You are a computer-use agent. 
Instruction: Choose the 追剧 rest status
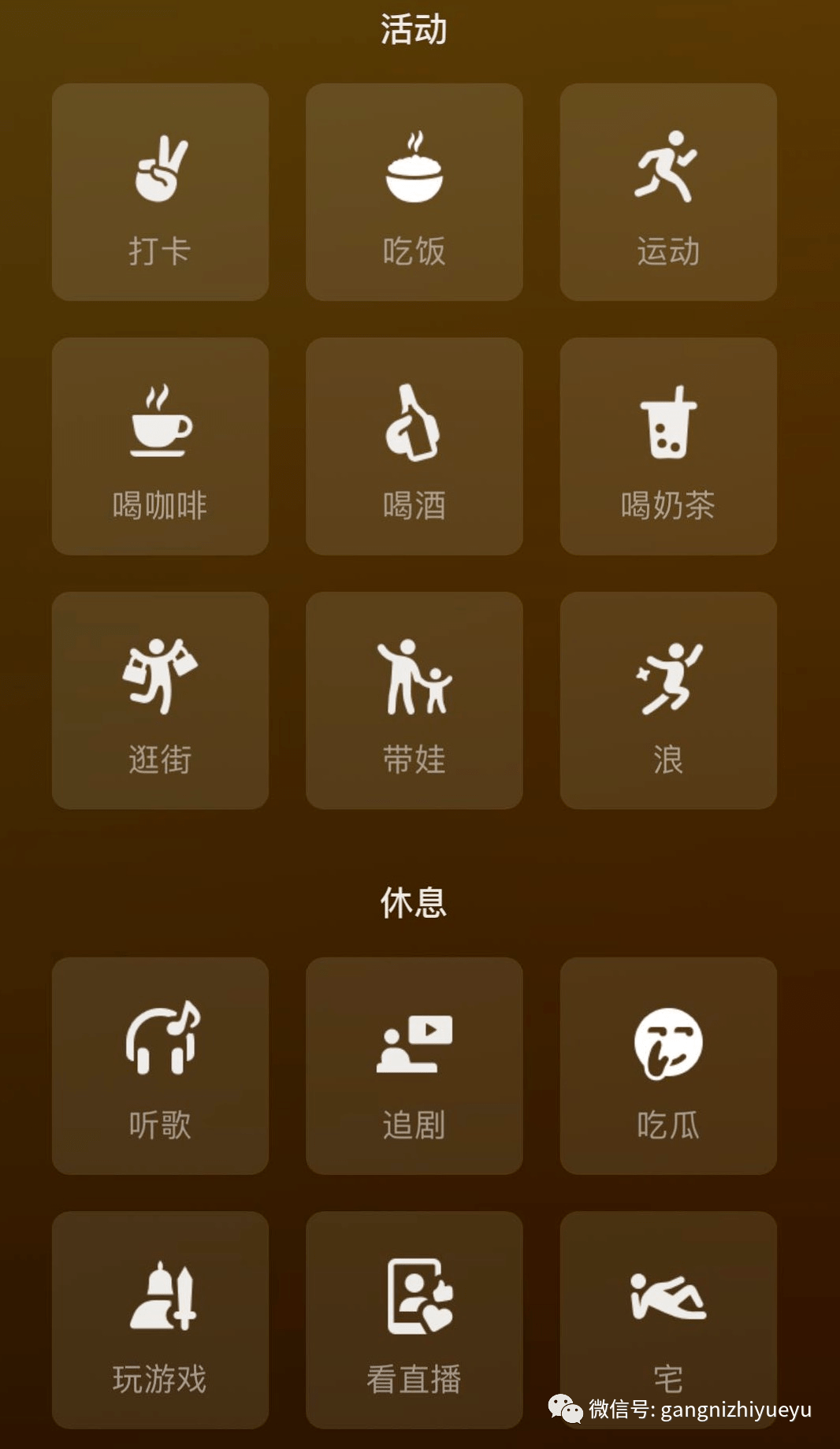pos(414,1065)
